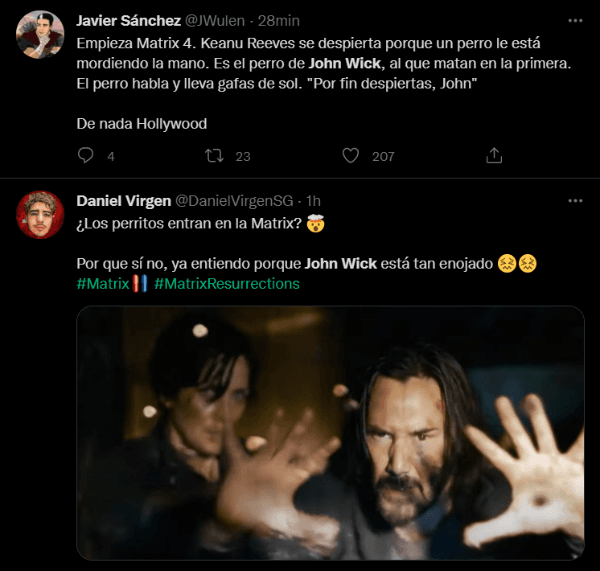The image size is (600, 571).
Task: Open Daniel Virgen's name link
Action: pos(123,200)
